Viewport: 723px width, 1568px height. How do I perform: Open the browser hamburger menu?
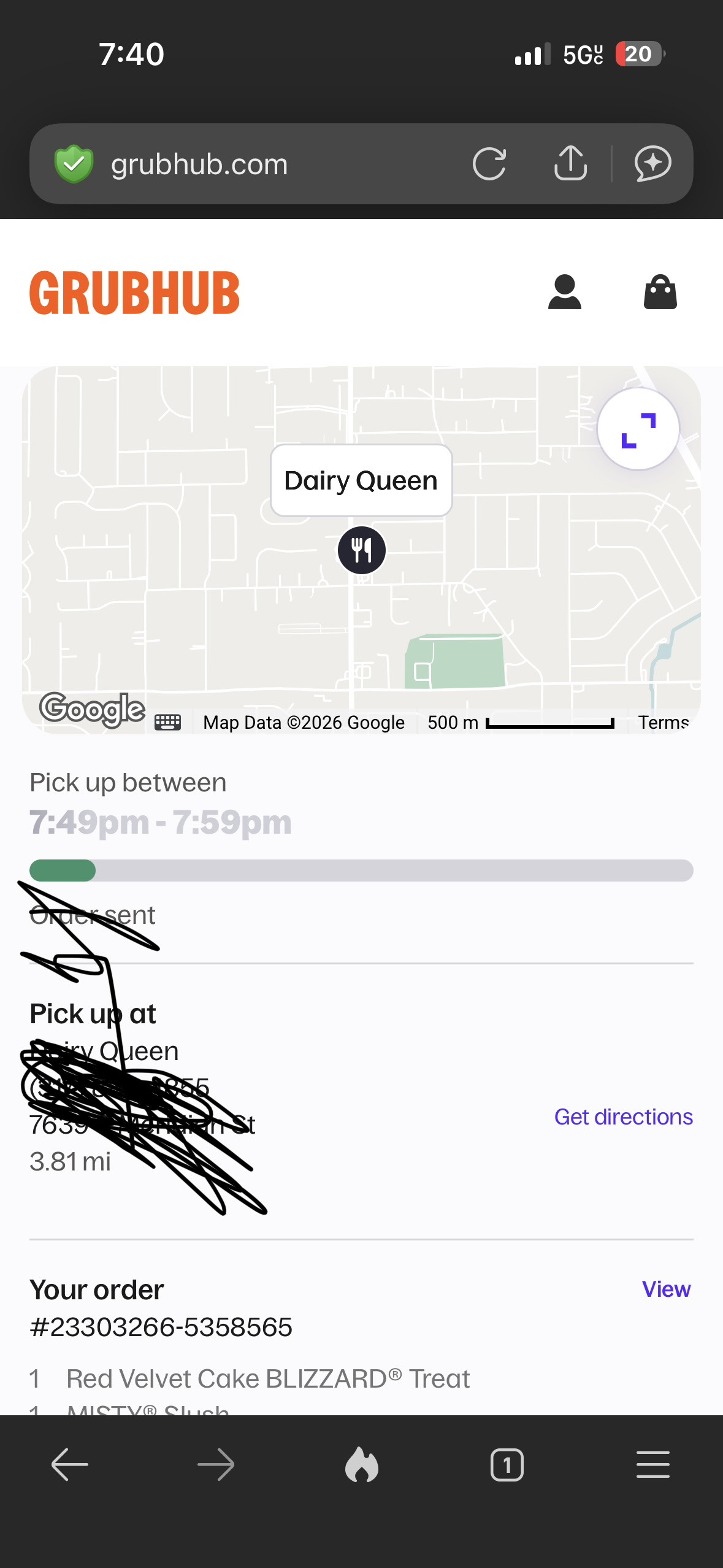pyautogui.click(x=652, y=1465)
